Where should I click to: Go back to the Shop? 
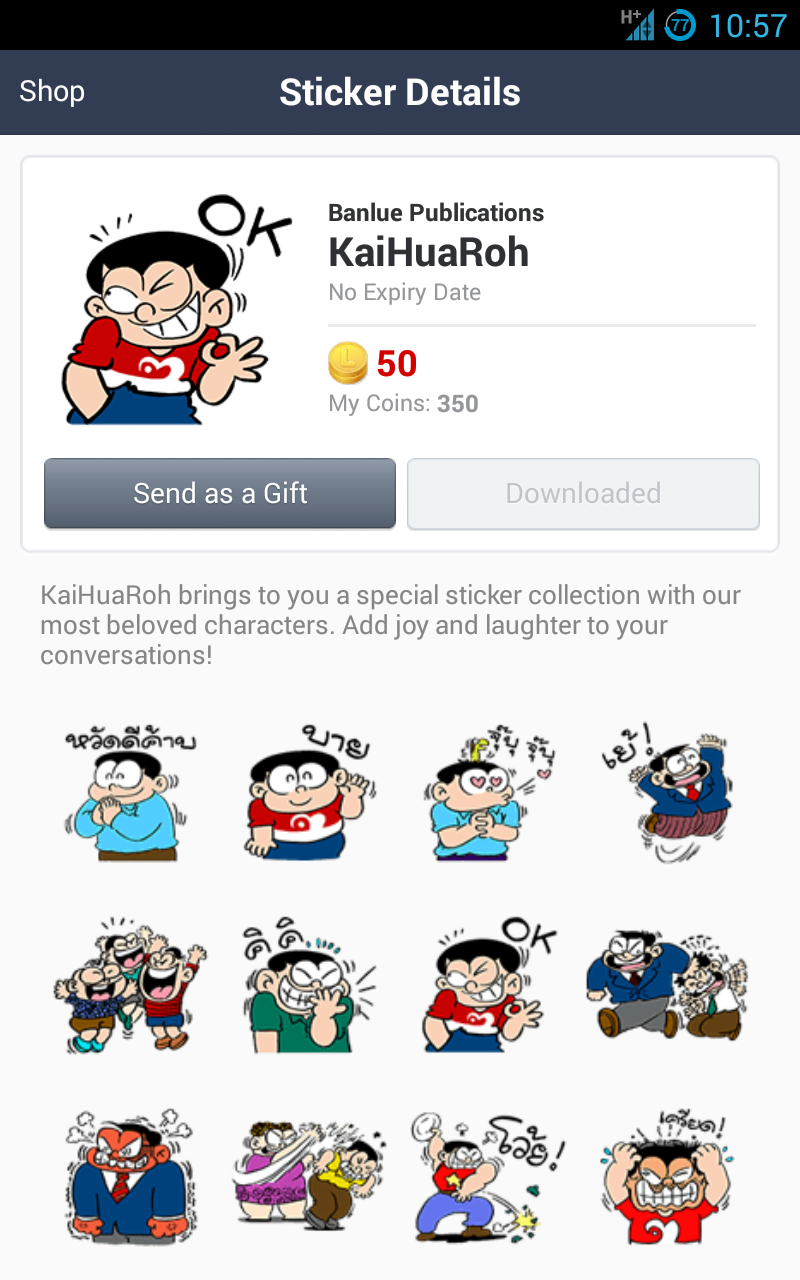tap(52, 92)
